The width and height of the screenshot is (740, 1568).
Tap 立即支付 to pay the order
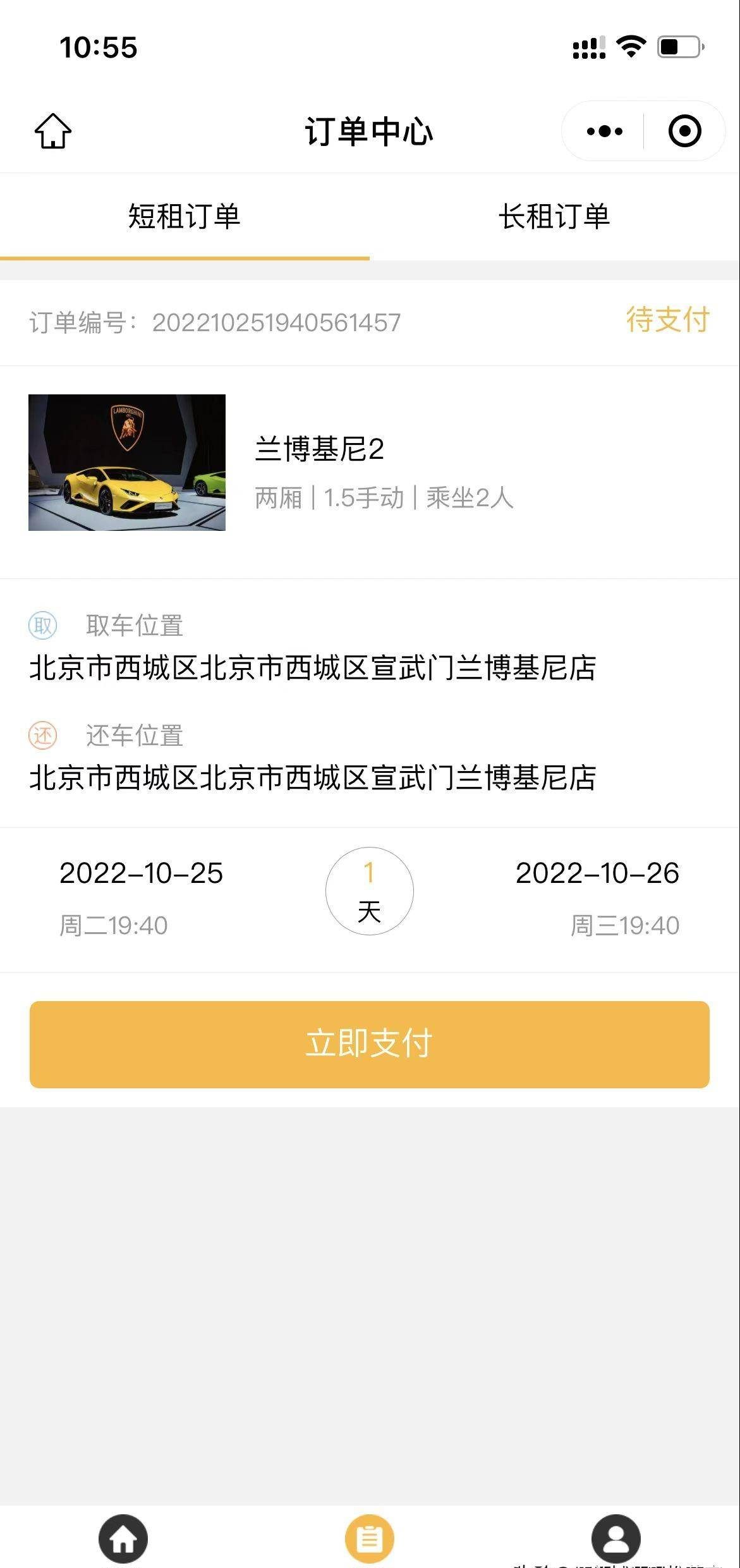370,1044
